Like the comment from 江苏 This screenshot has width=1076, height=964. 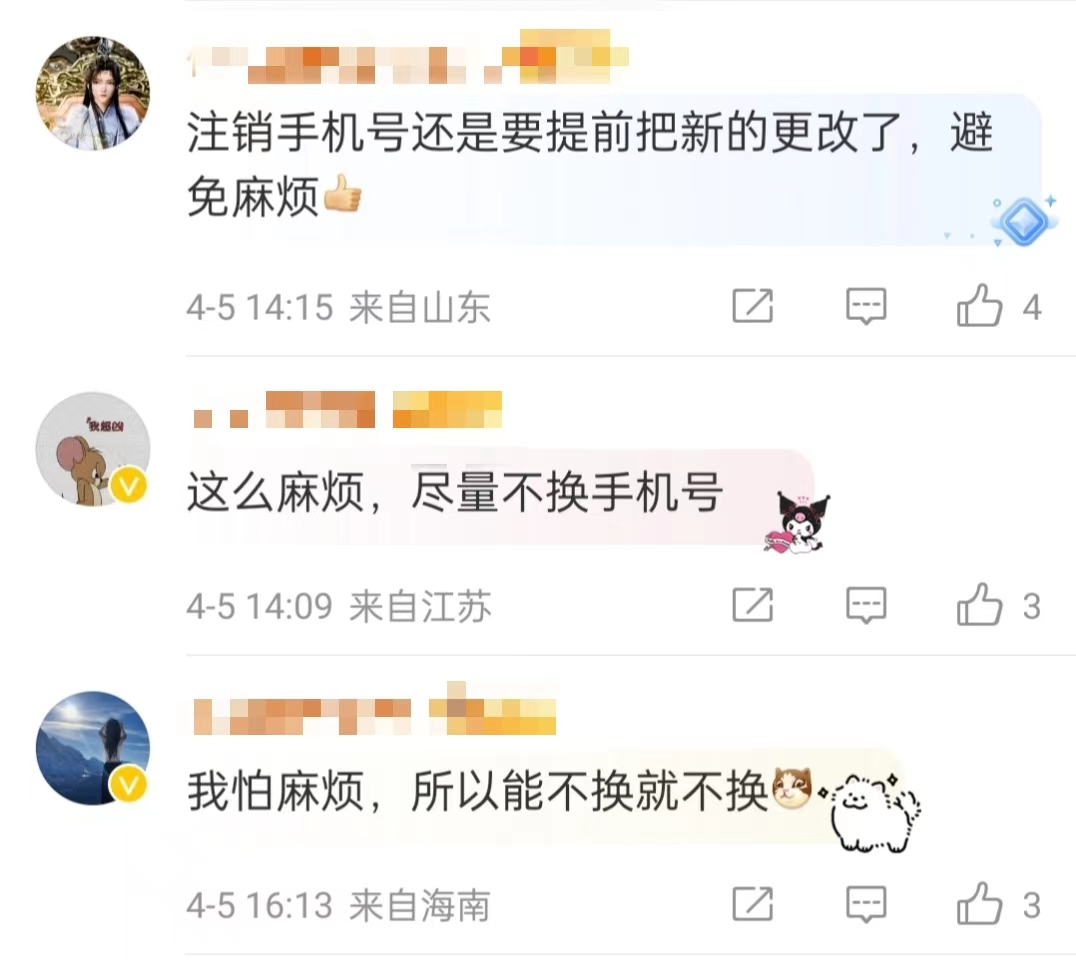979,605
